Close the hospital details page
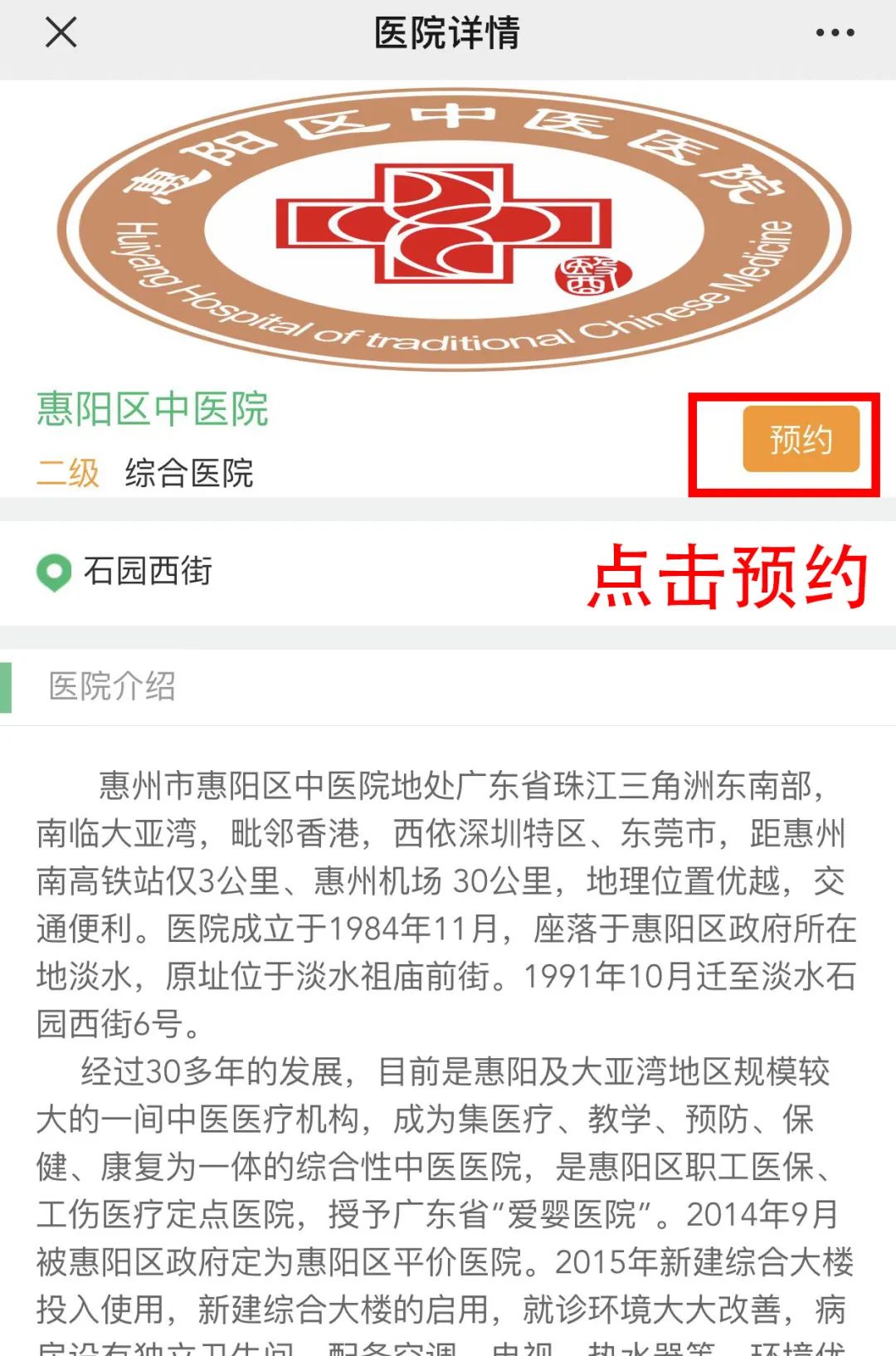This screenshot has height=1356, width=896. (61, 33)
